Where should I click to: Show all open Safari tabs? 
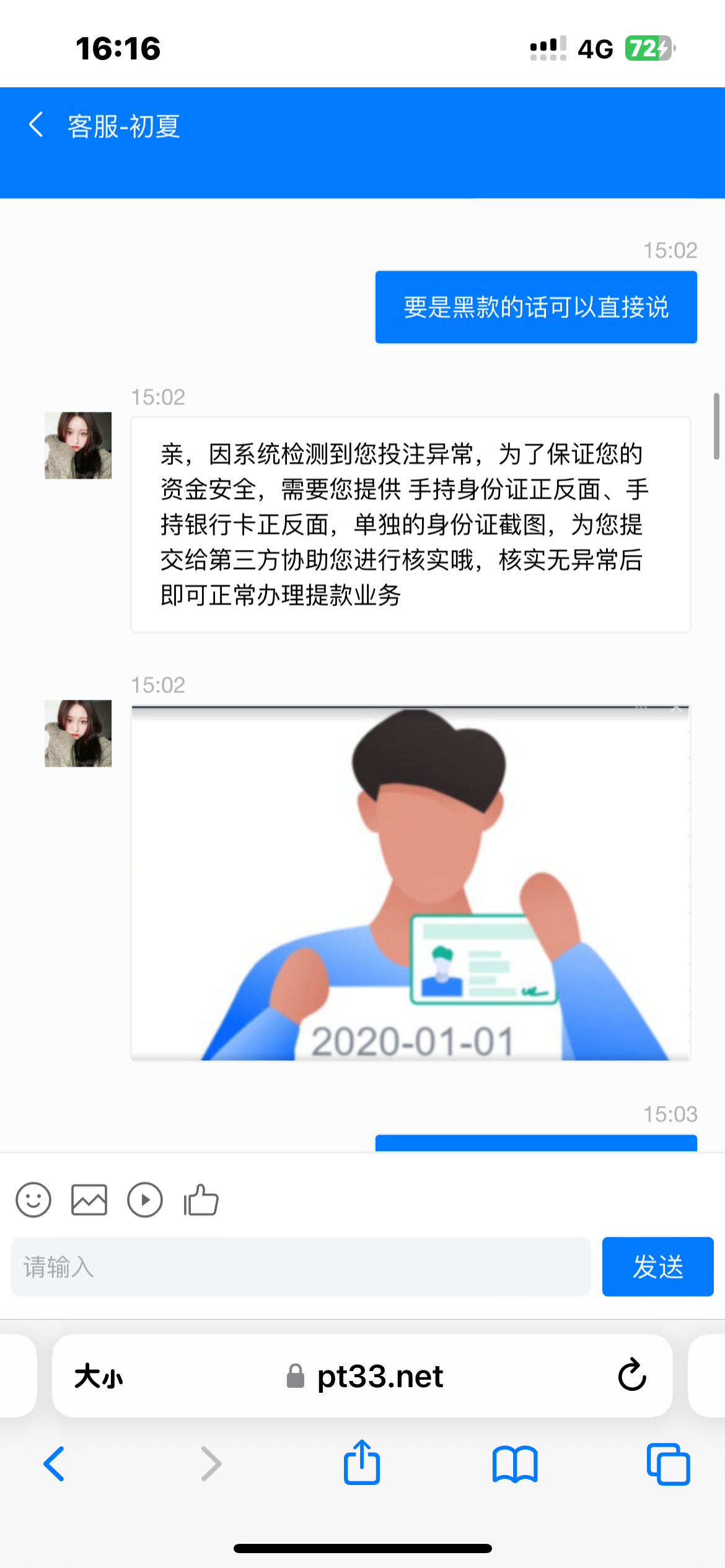coord(668,1464)
